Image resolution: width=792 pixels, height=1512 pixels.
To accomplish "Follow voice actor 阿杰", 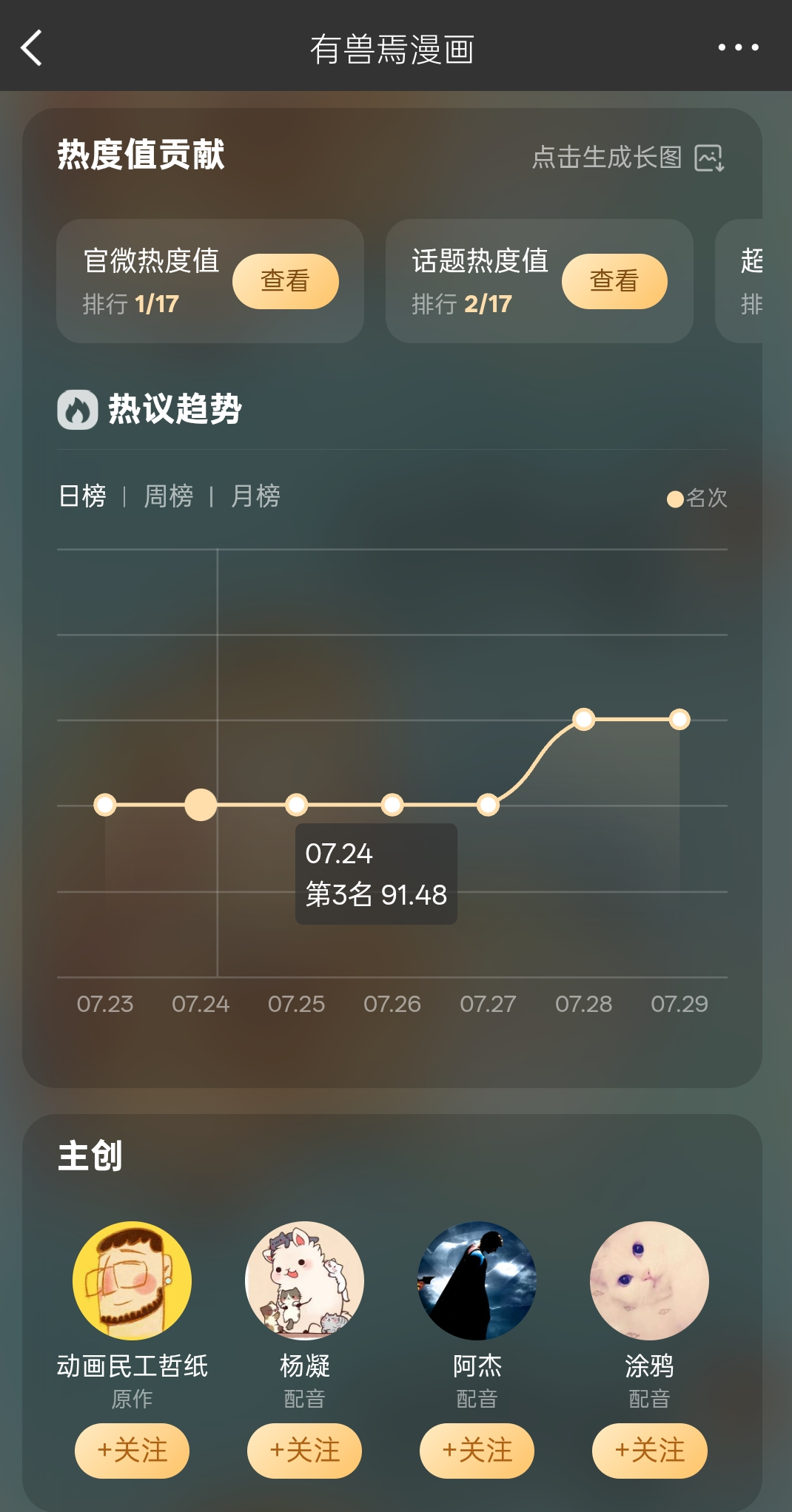I will tap(477, 1450).
